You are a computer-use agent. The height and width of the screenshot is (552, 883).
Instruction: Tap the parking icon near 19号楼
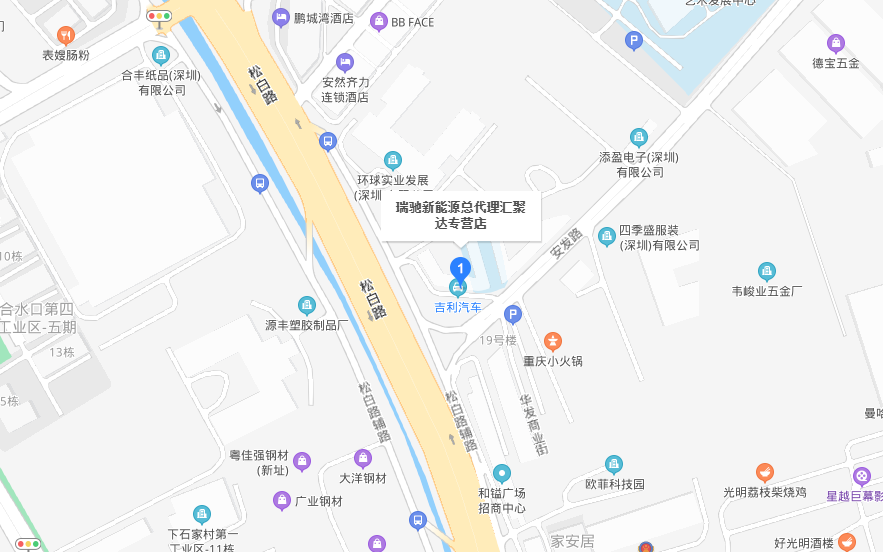tap(513, 315)
